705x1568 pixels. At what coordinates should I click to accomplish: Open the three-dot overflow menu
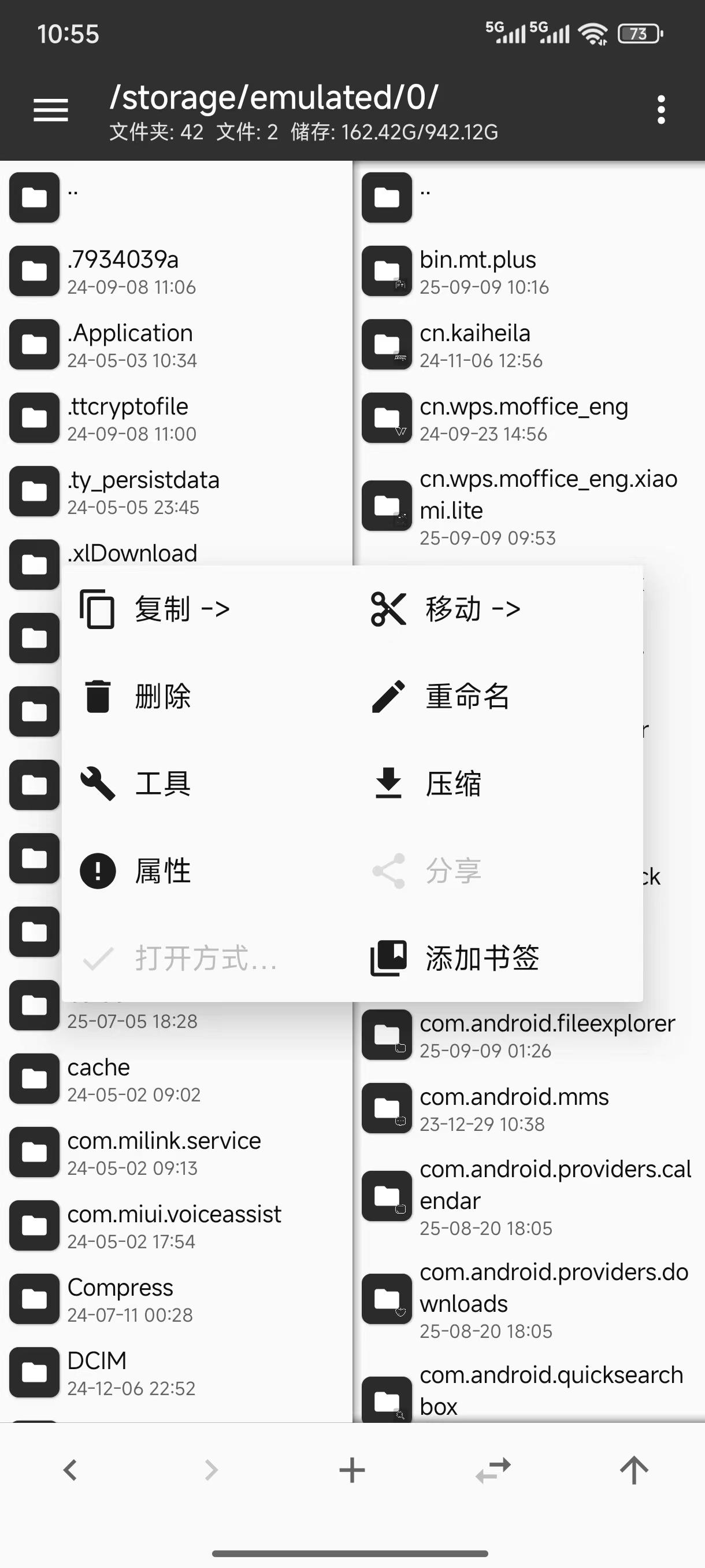point(661,110)
